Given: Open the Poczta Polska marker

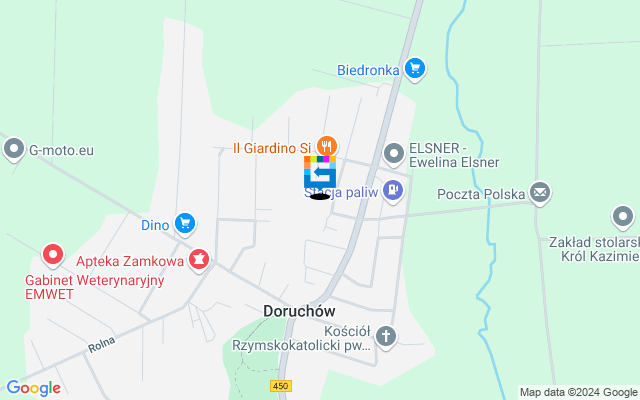Looking at the screenshot, I should 540,191.
